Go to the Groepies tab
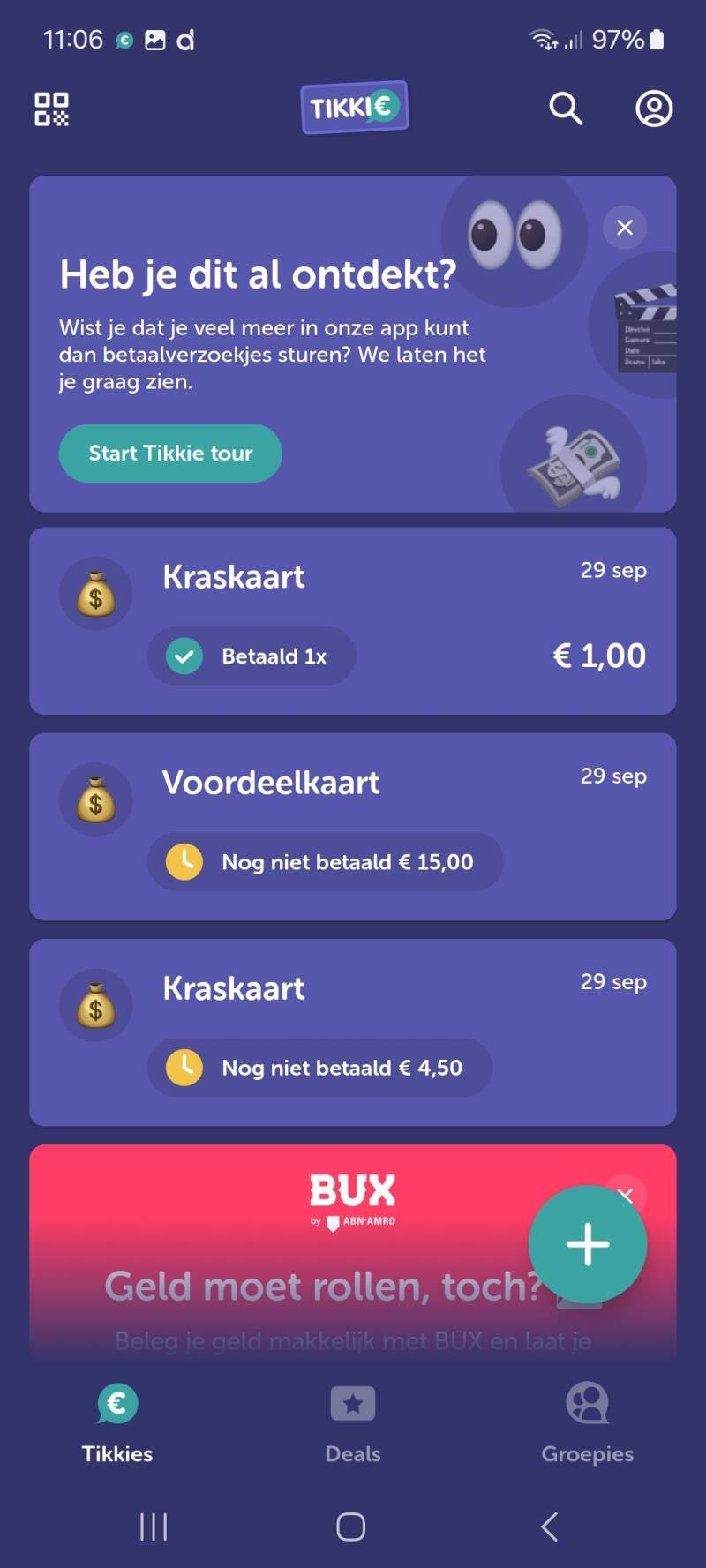This screenshot has height=1568, width=706. [x=588, y=1421]
